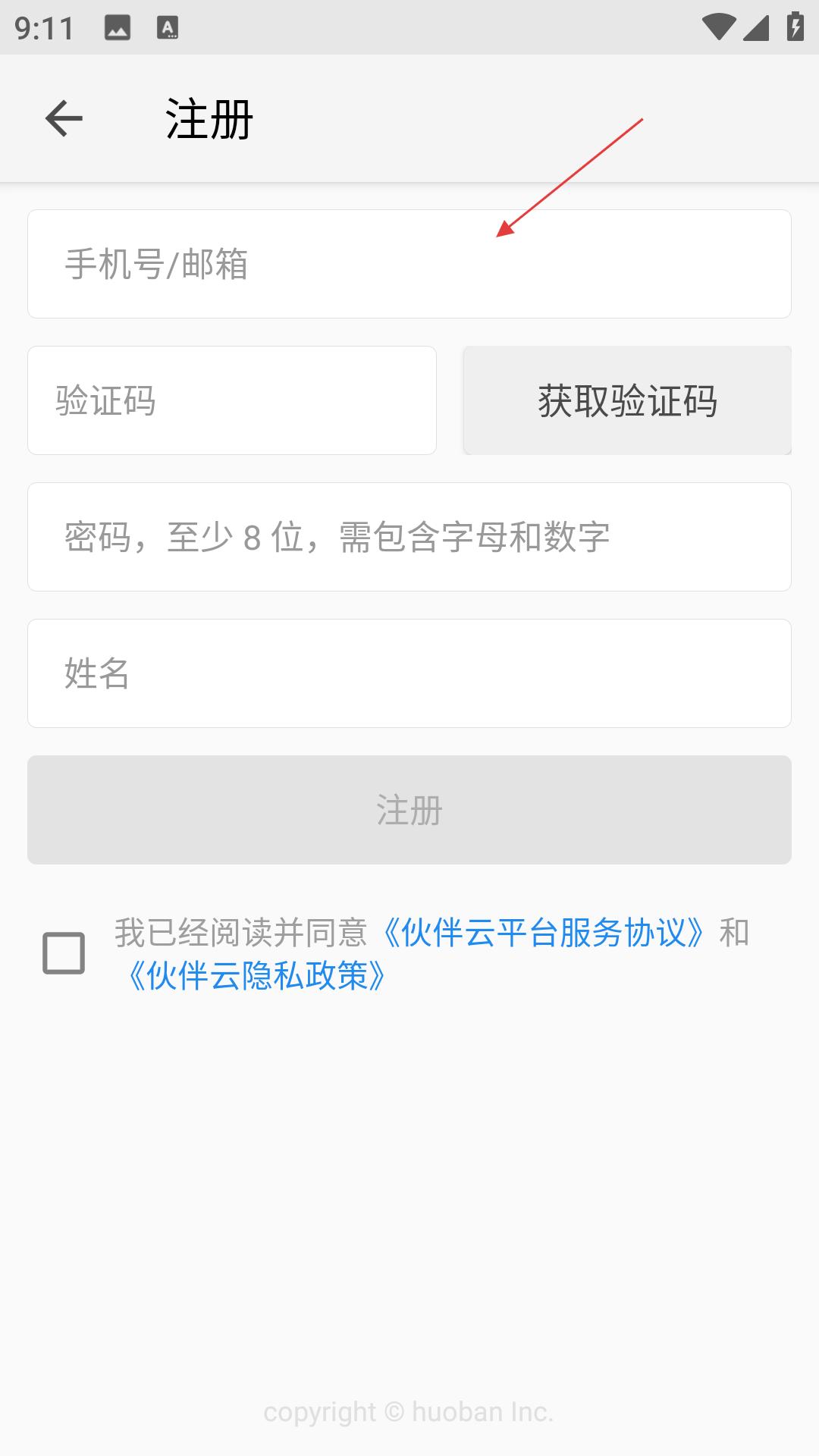Focus the 手机号/邮箱 input field

click(409, 264)
